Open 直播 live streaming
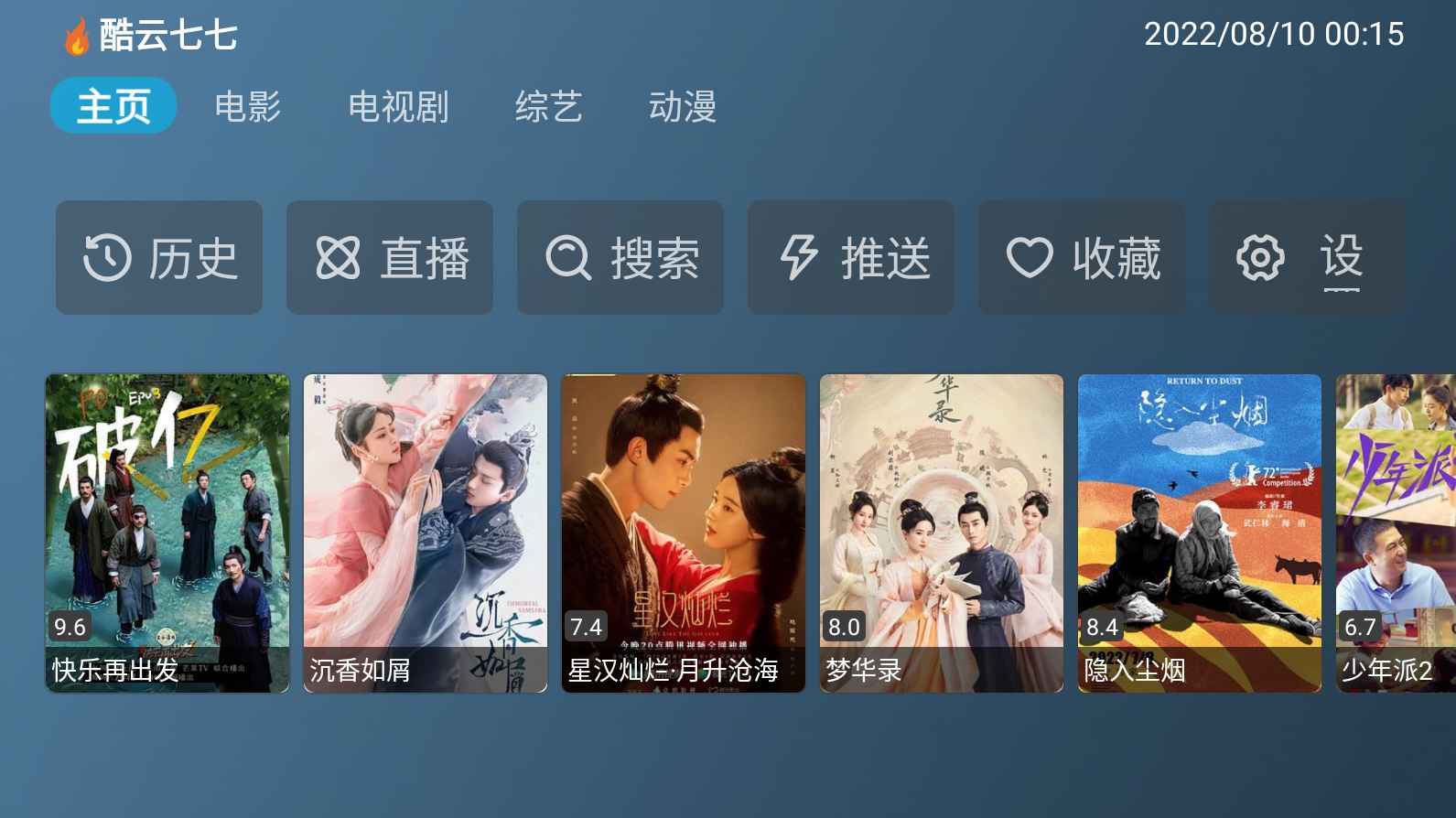 (390, 258)
